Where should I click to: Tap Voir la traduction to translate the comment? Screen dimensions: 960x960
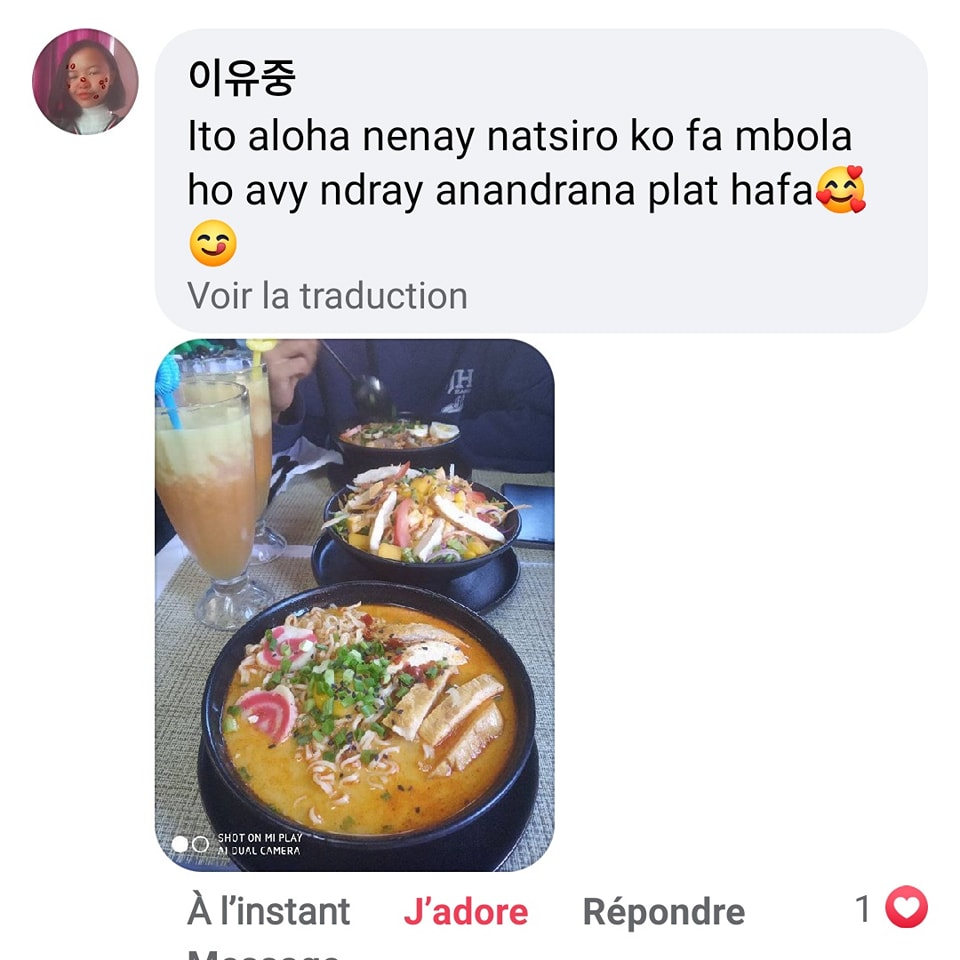pyautogui.click(x=327, y=296)
